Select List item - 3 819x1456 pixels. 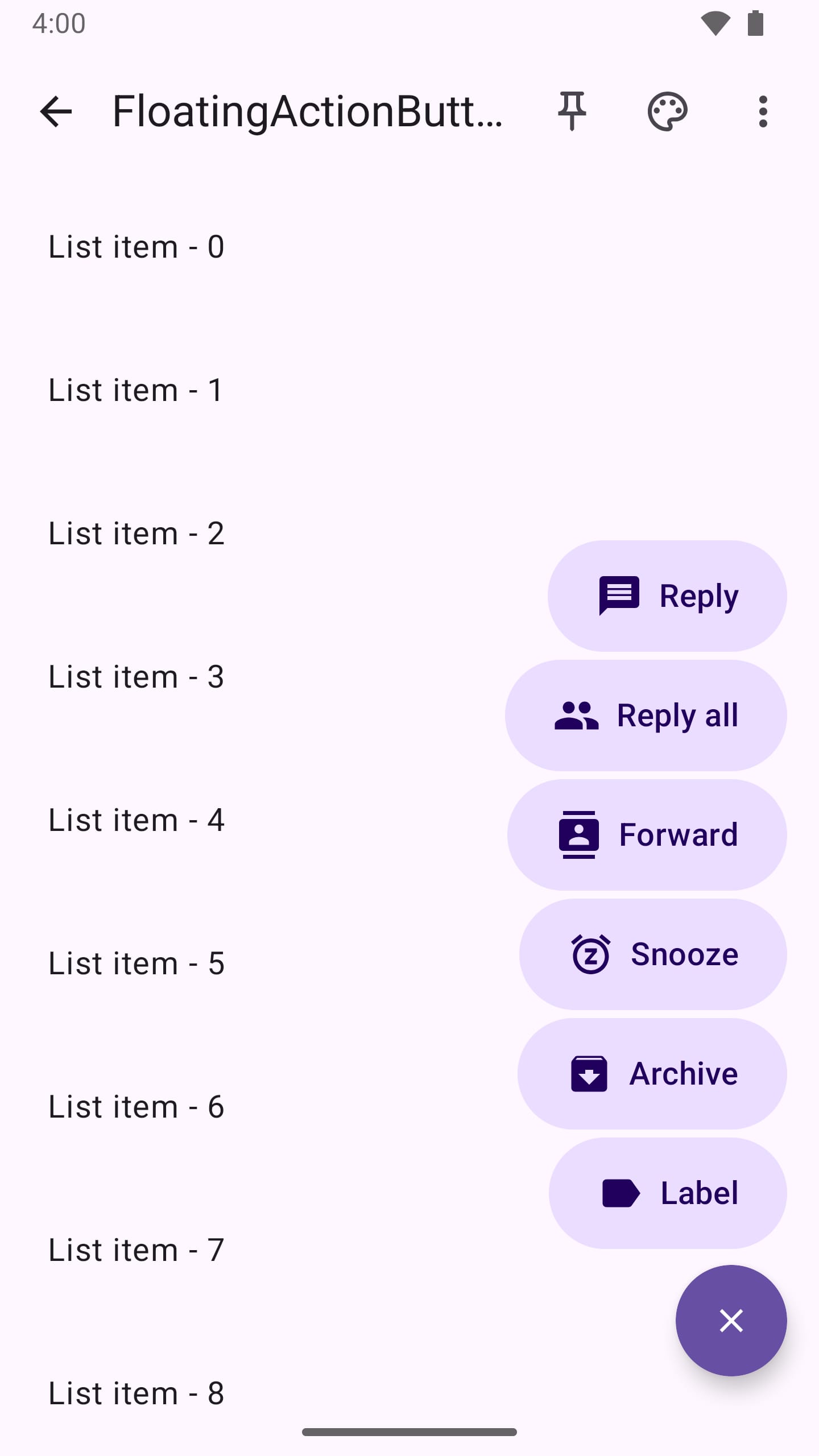tap(135, 676)
